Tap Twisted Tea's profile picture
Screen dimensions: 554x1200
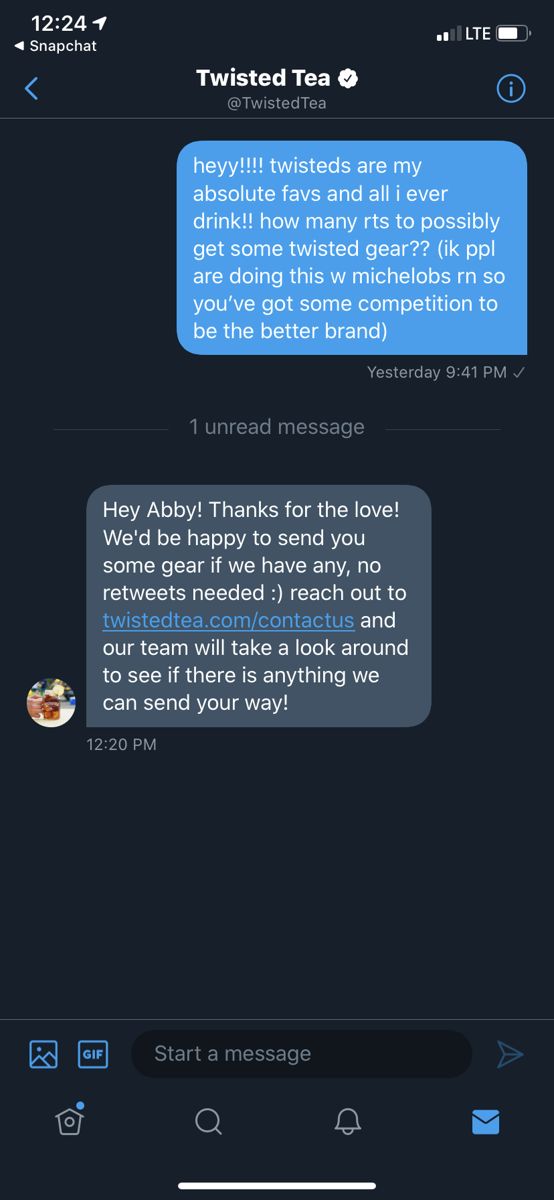pyautogui.click(x=51, y=702)
